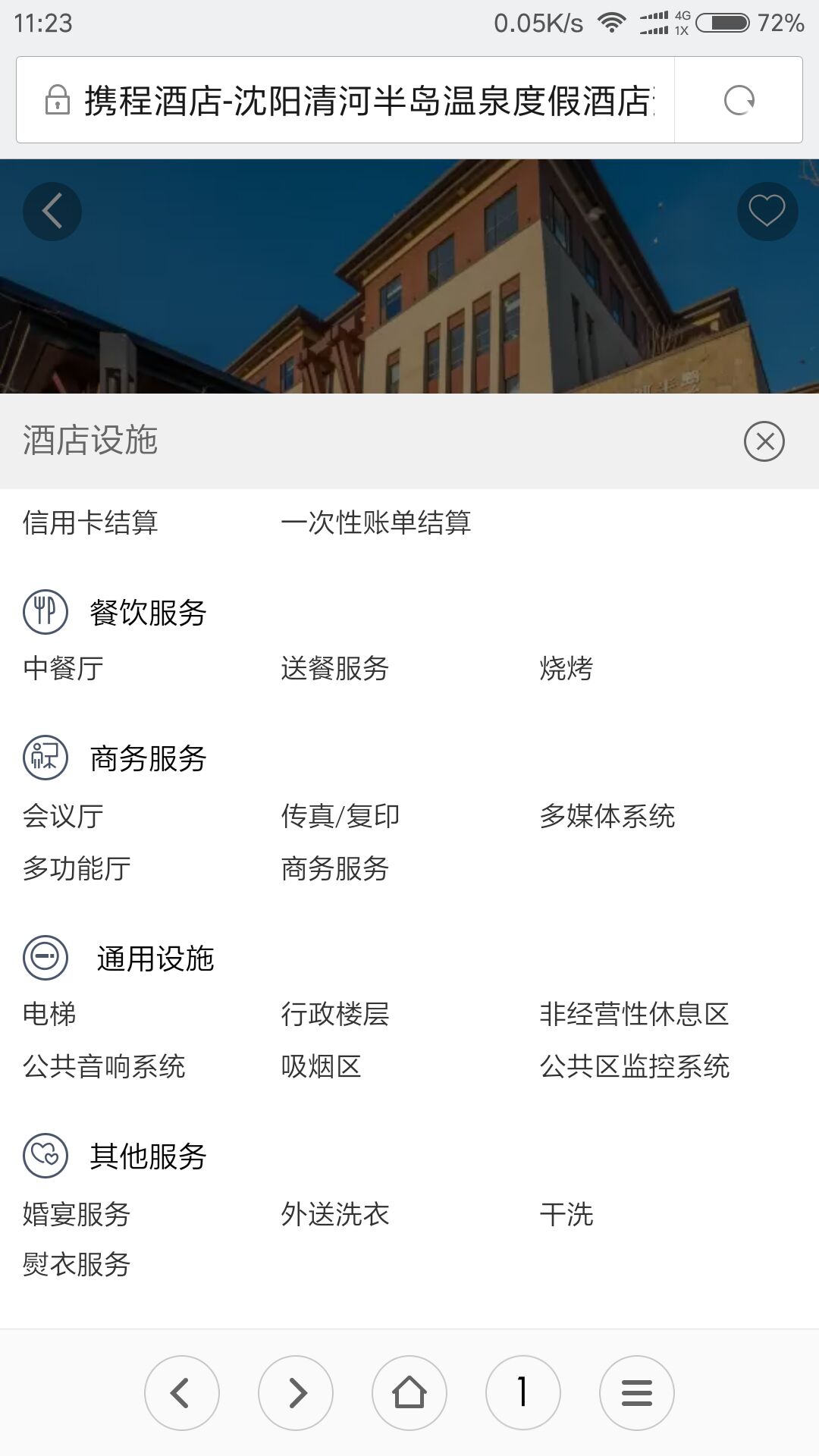Close the 酒店设施 facilities panel
819x1456 pixels.
764,441
